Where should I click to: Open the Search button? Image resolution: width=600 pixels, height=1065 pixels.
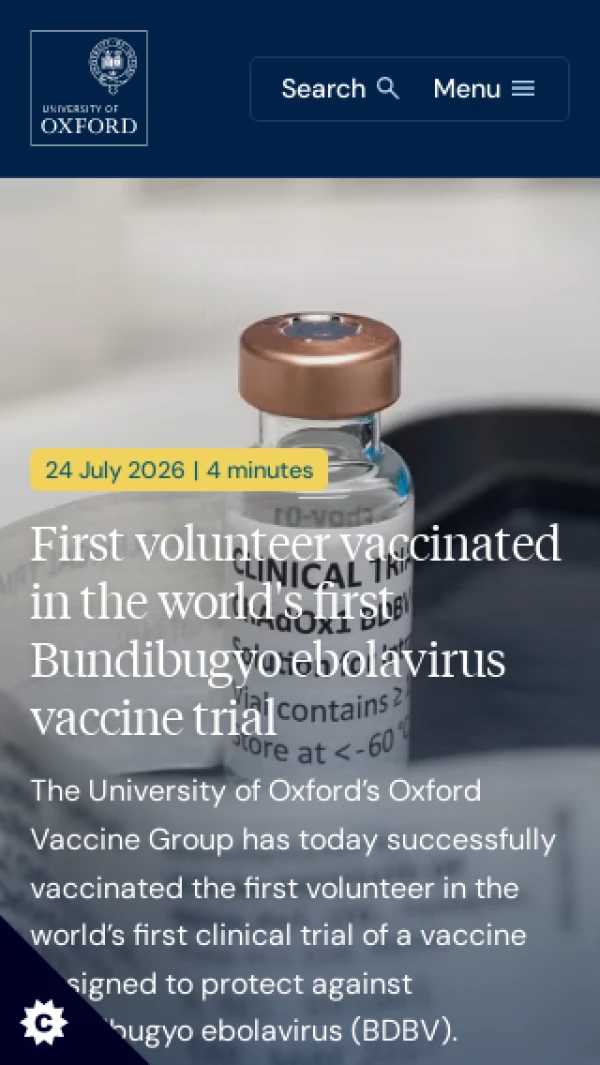click(340, 89)
